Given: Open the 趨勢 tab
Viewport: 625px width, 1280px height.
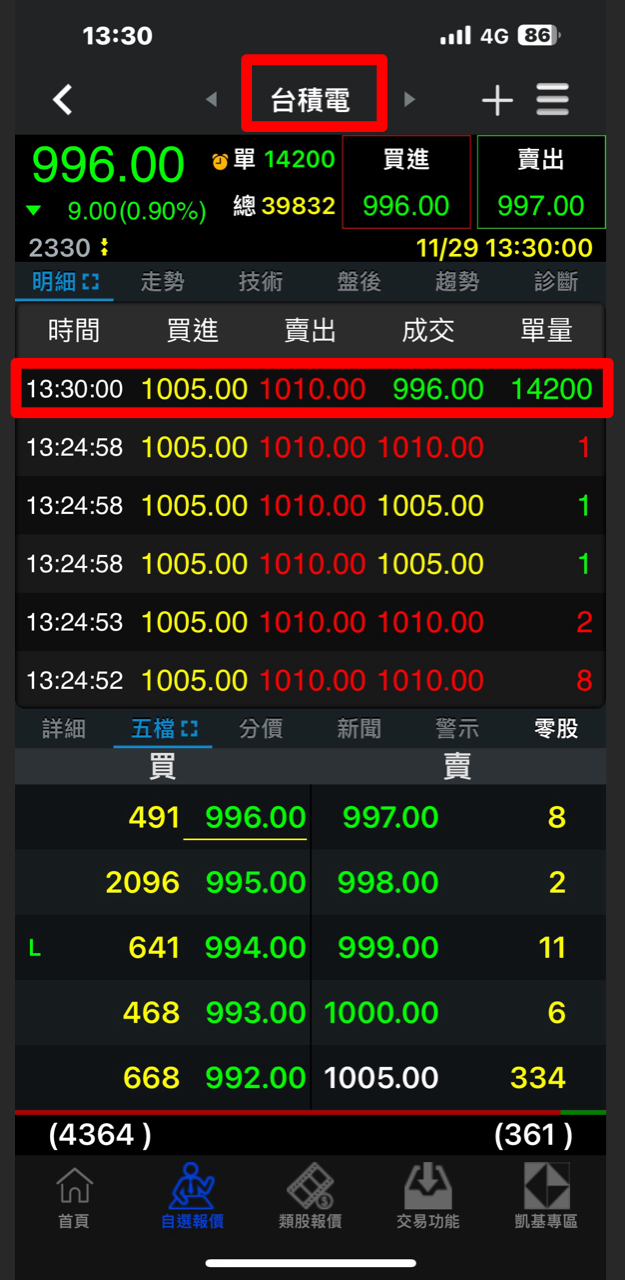Looking at the screenshot, I should click(457, 282).
